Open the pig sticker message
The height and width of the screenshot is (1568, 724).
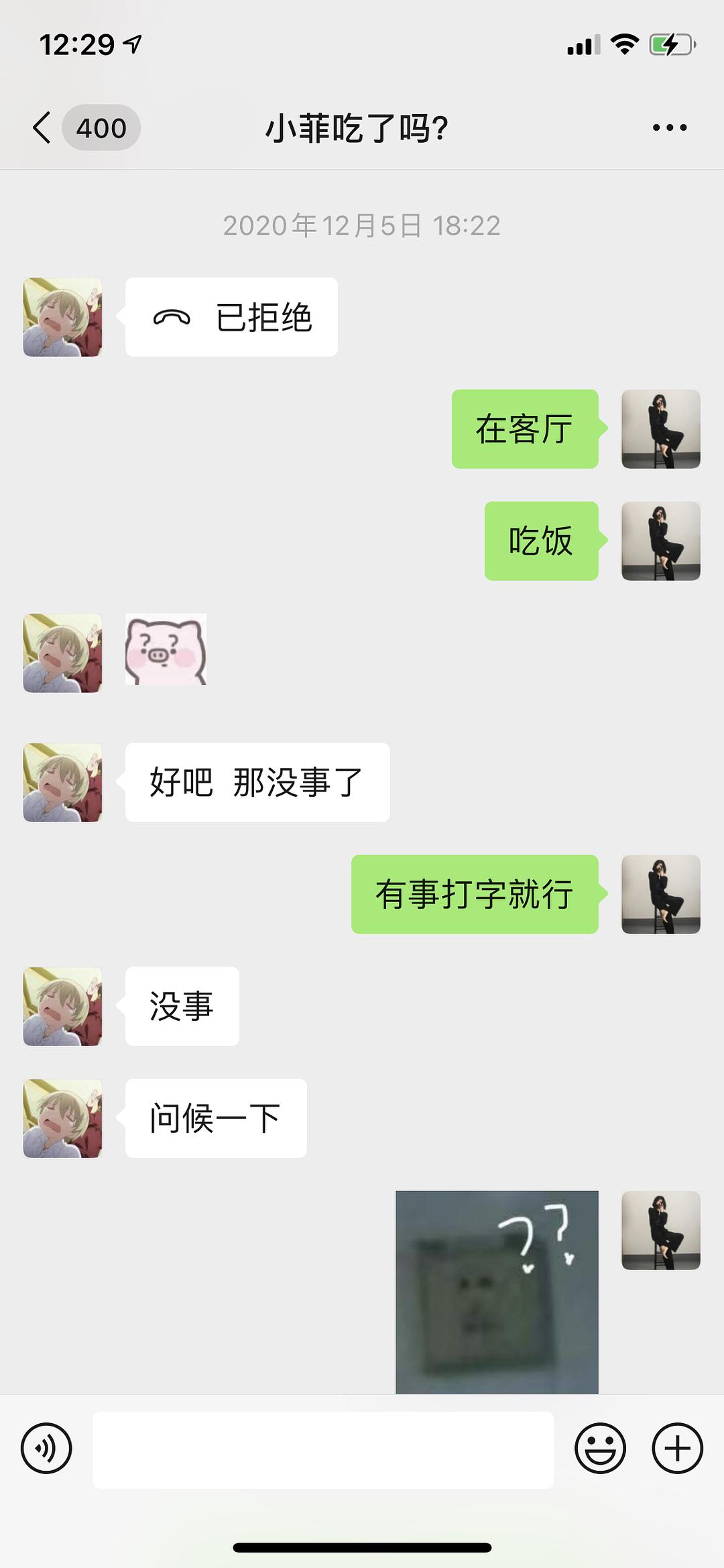click(166, 649)
